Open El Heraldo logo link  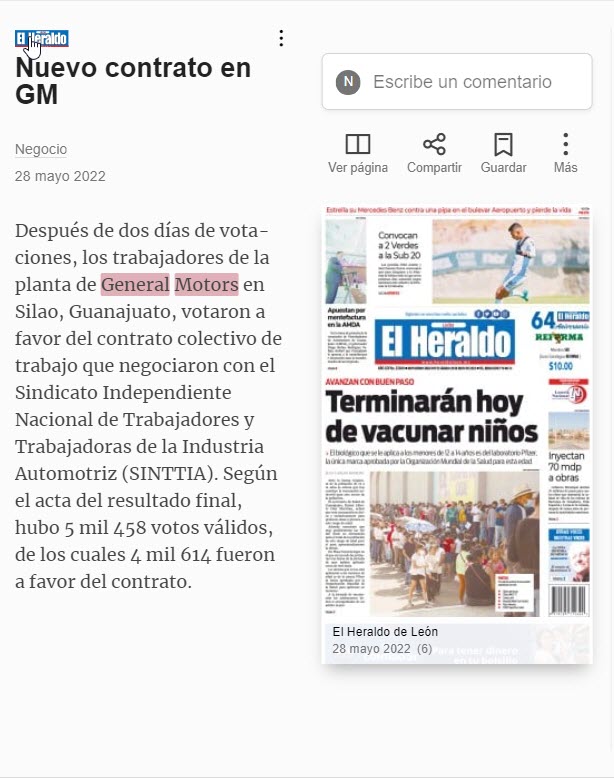(x=42, y=39)
